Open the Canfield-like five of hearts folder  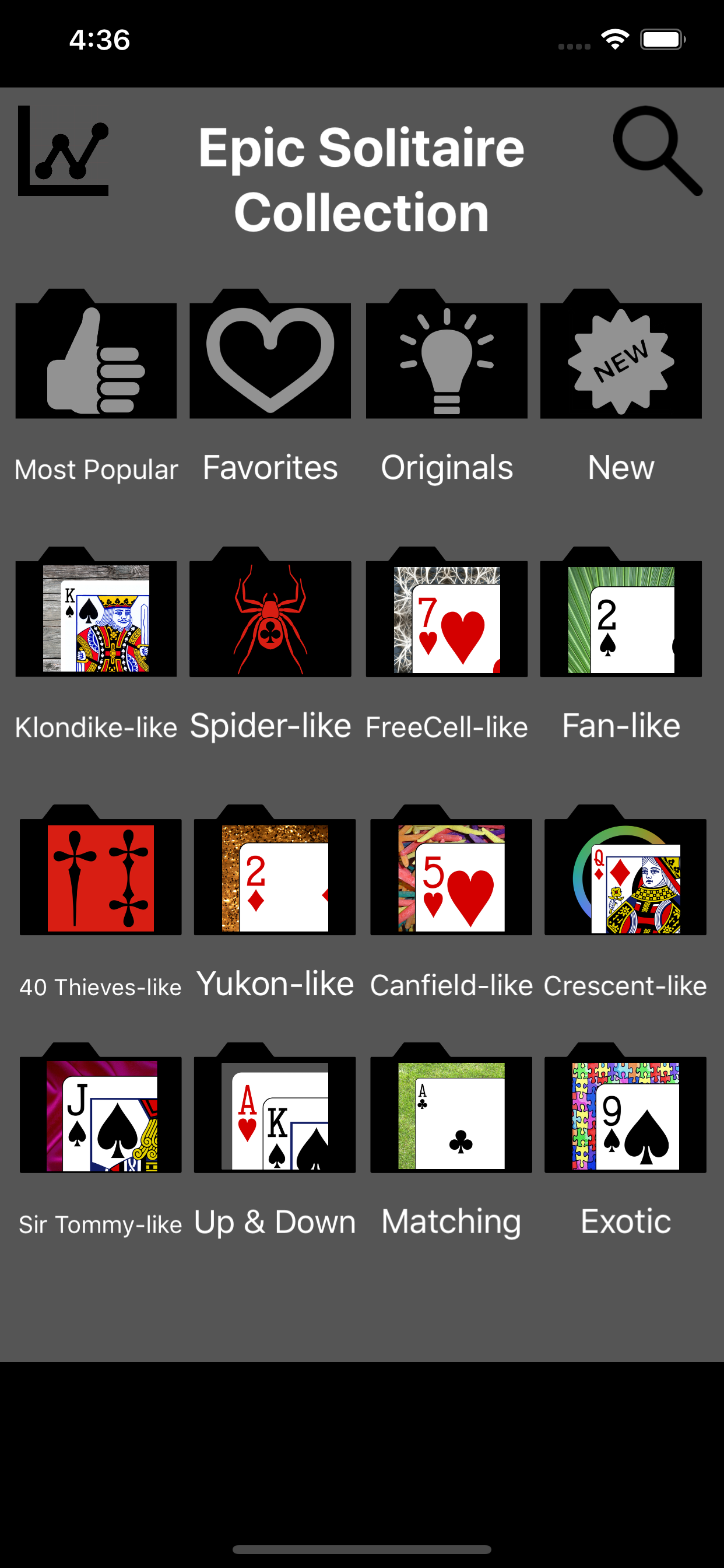click(x=450, y=877)
